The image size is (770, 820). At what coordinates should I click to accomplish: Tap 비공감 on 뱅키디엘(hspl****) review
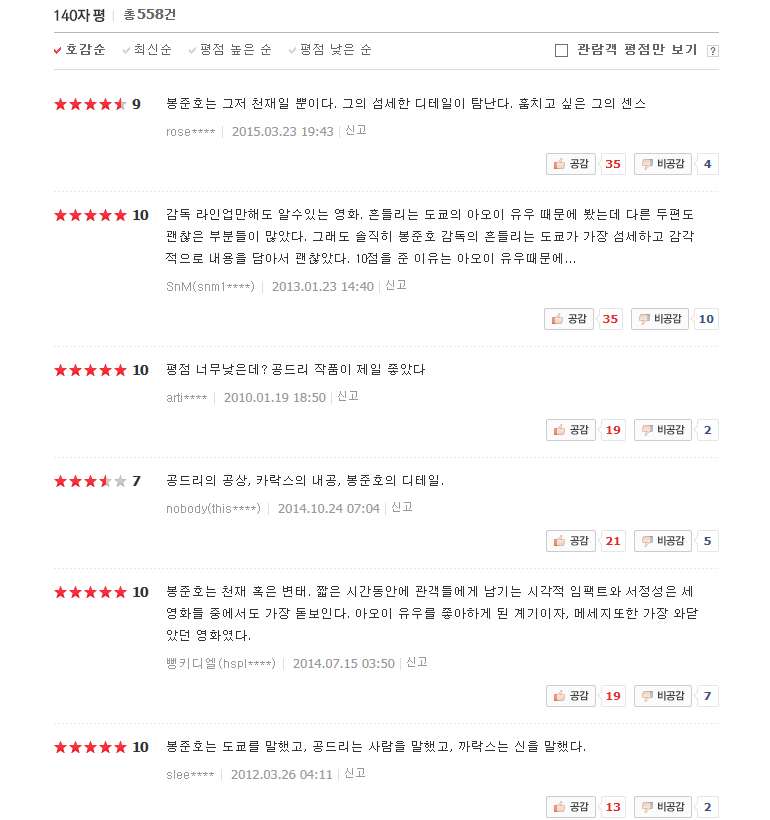click(x=663, y=696)
